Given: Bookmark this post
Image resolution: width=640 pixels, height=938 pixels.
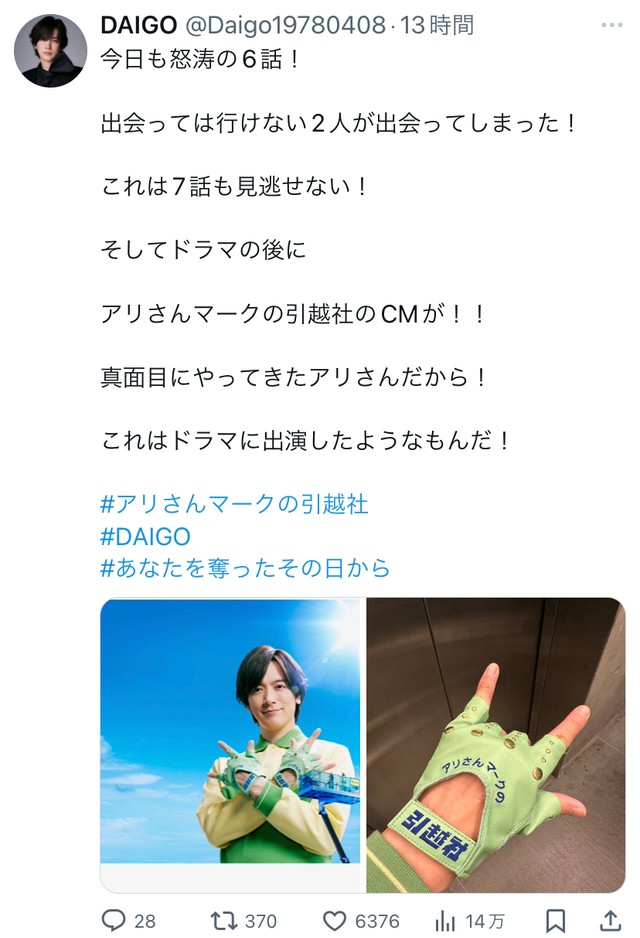Looking at the screenshot, I should (556, 920).
